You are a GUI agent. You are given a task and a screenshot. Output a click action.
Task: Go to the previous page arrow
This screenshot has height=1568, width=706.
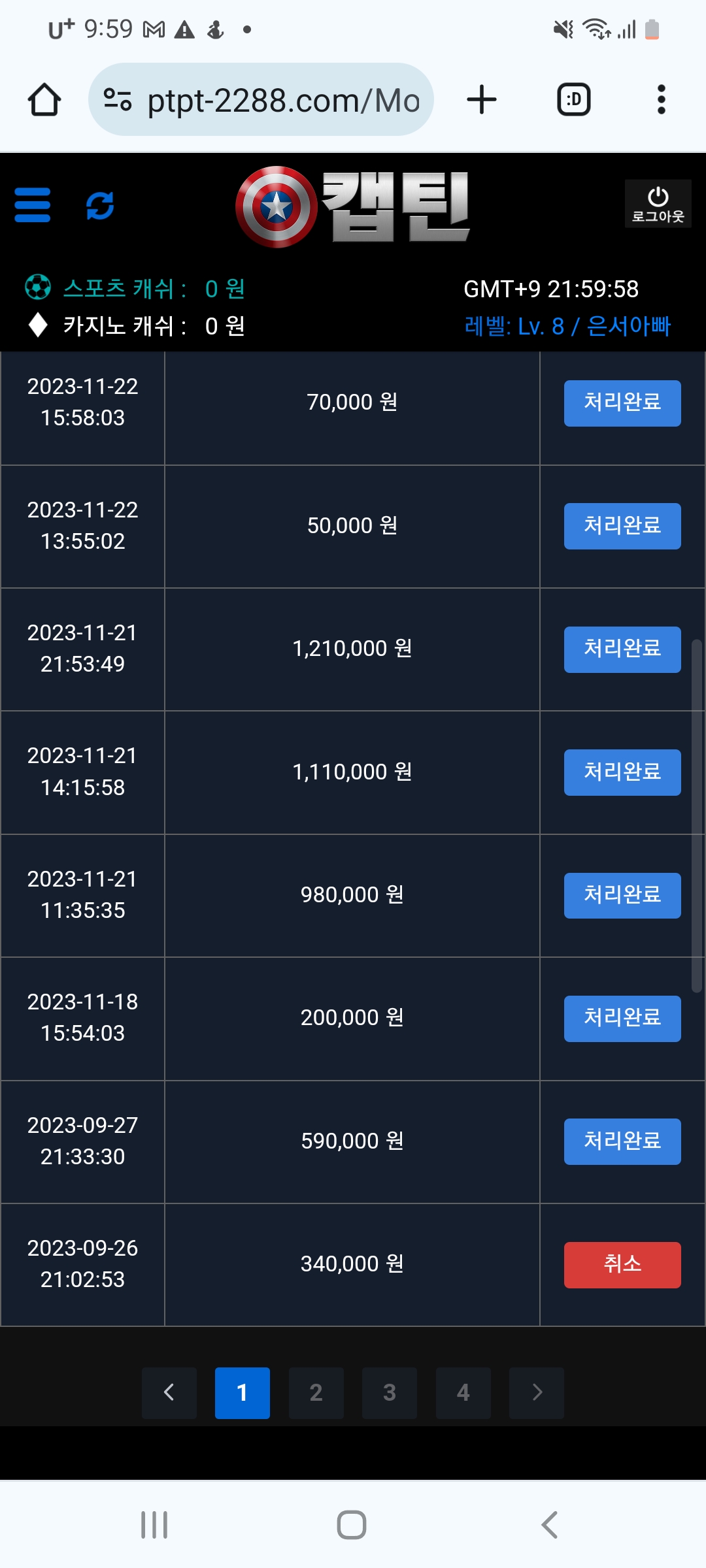[169, 1393]
